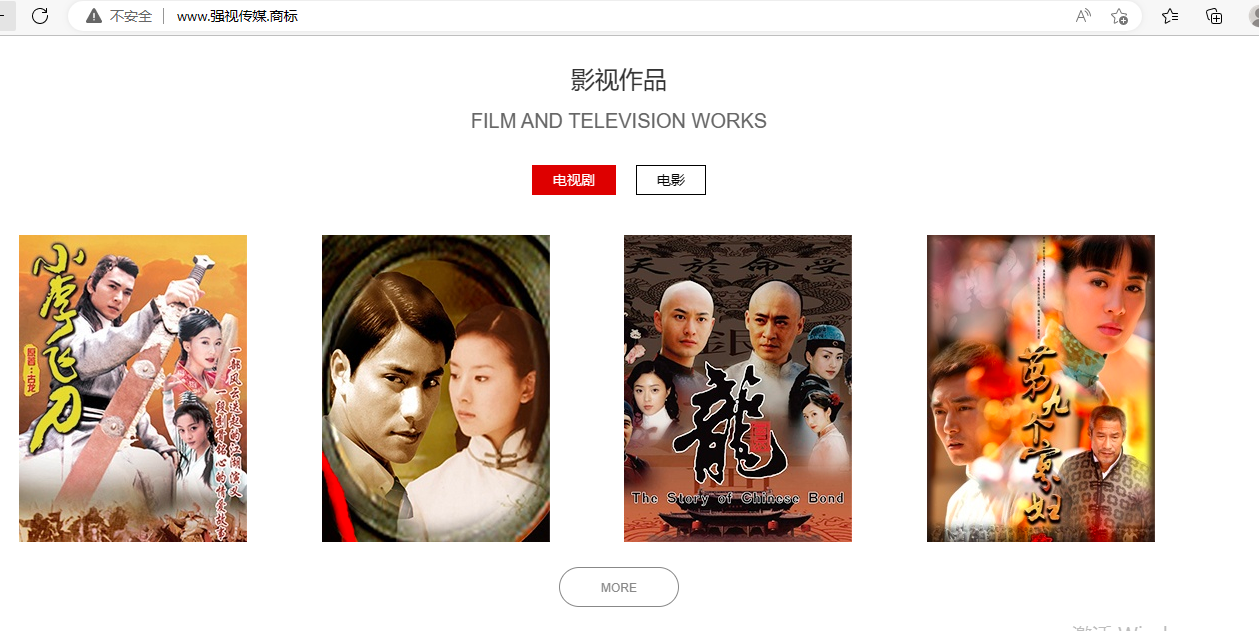Open the read aloud icon
Image resolution: width=1259 pixels, height=631 pixels.
pos(1083,16)
